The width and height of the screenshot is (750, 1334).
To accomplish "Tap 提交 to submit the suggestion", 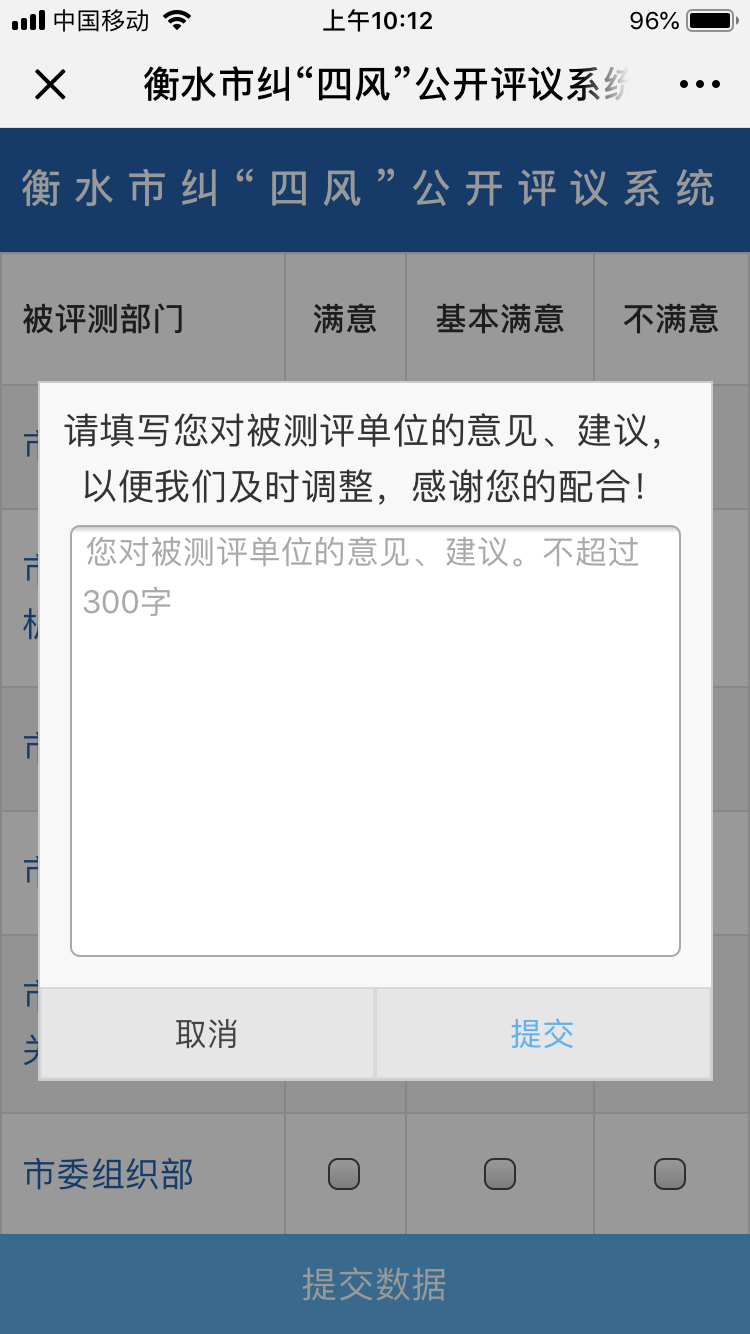I will (543, 1033).
